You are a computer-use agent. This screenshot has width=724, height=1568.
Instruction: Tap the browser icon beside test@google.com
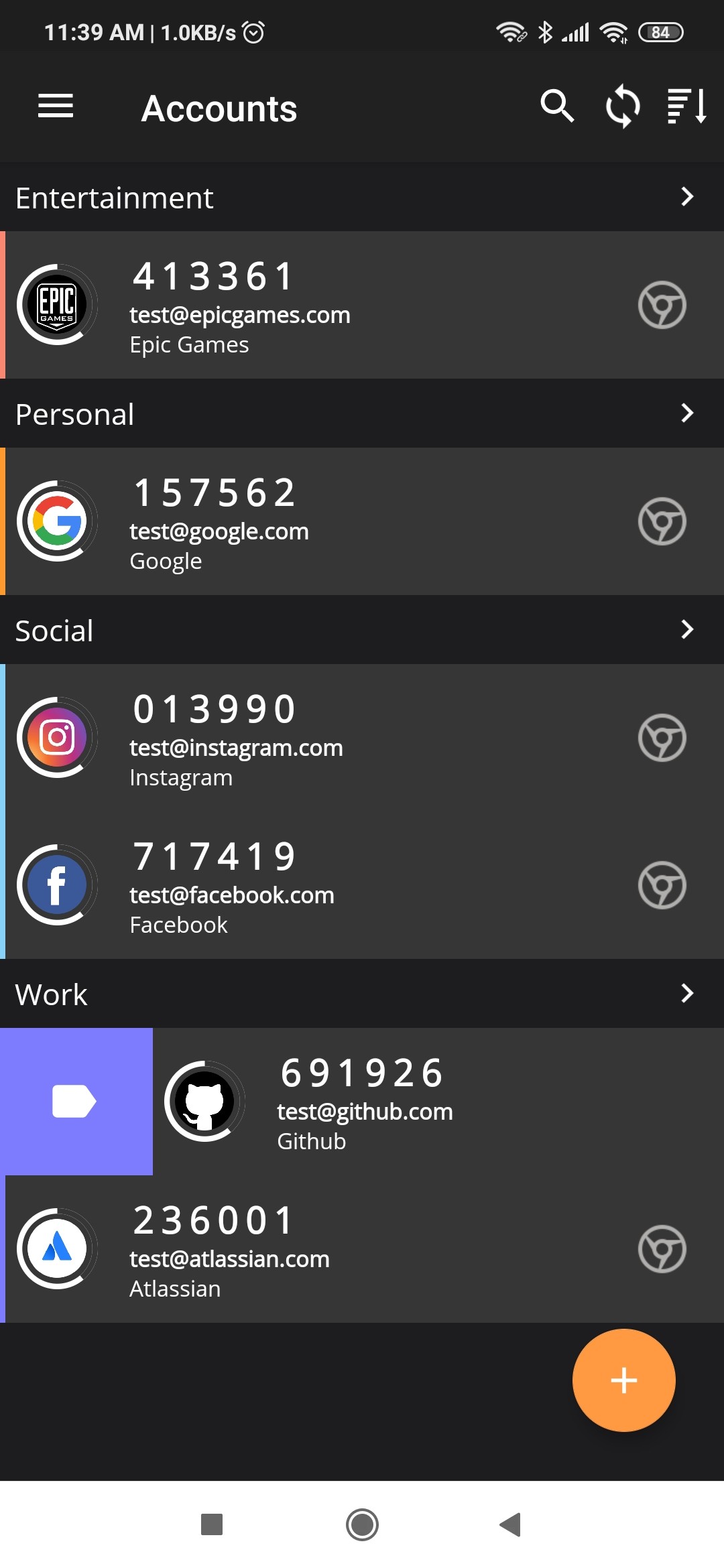[x=662, y=521]
